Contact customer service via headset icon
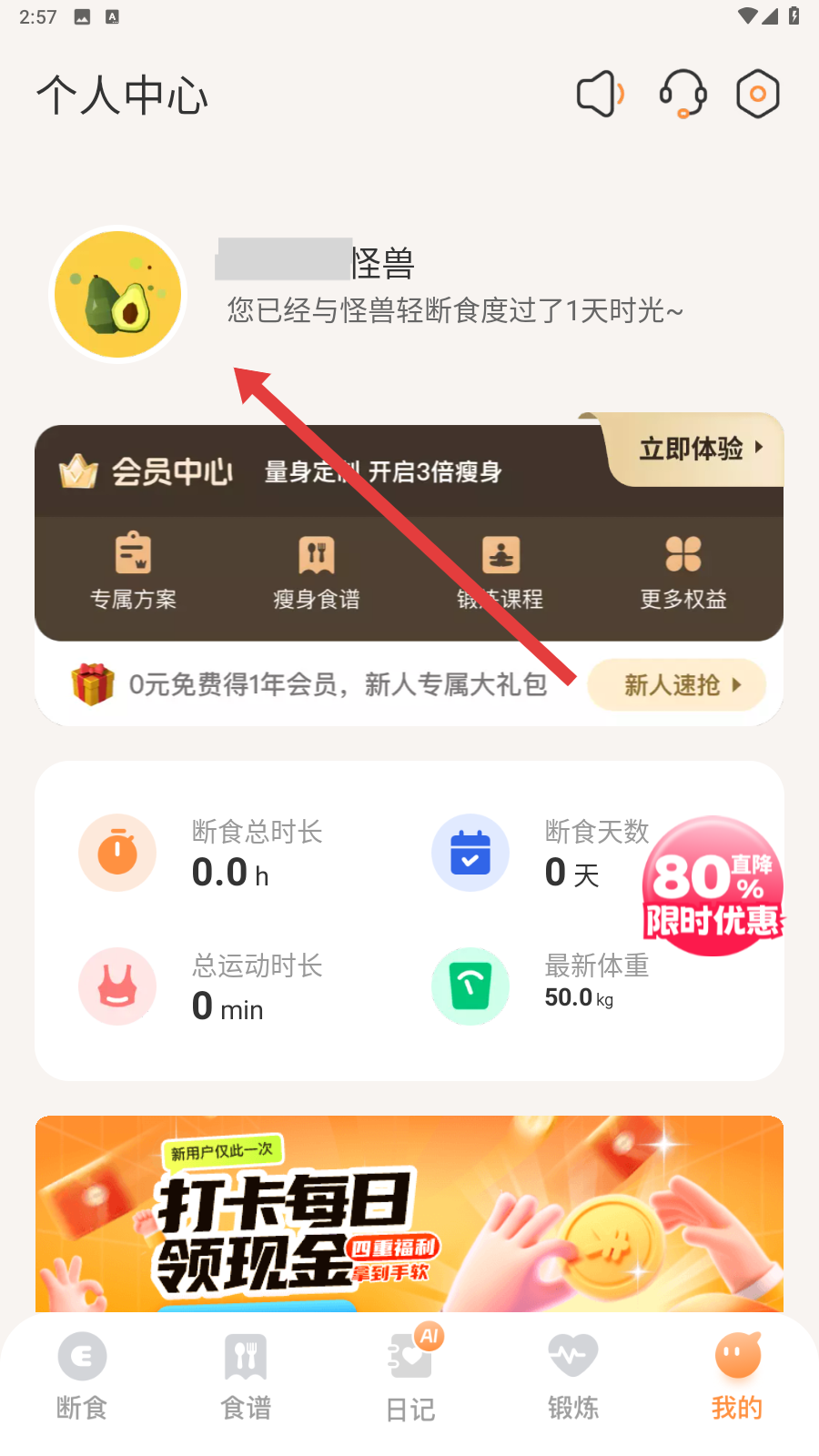 tap(682, 94)
